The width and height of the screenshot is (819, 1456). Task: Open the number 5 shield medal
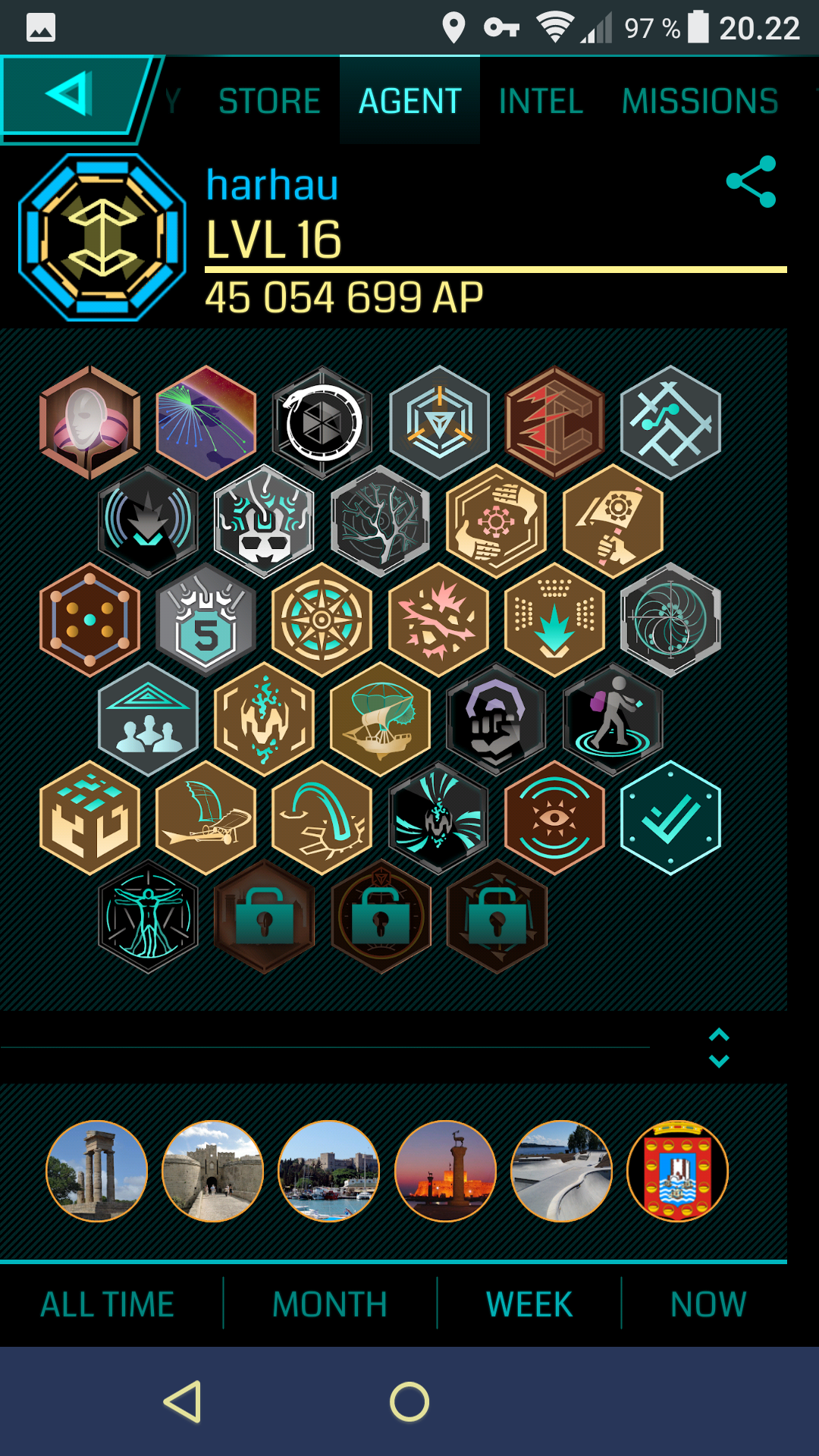click(206, 620)
